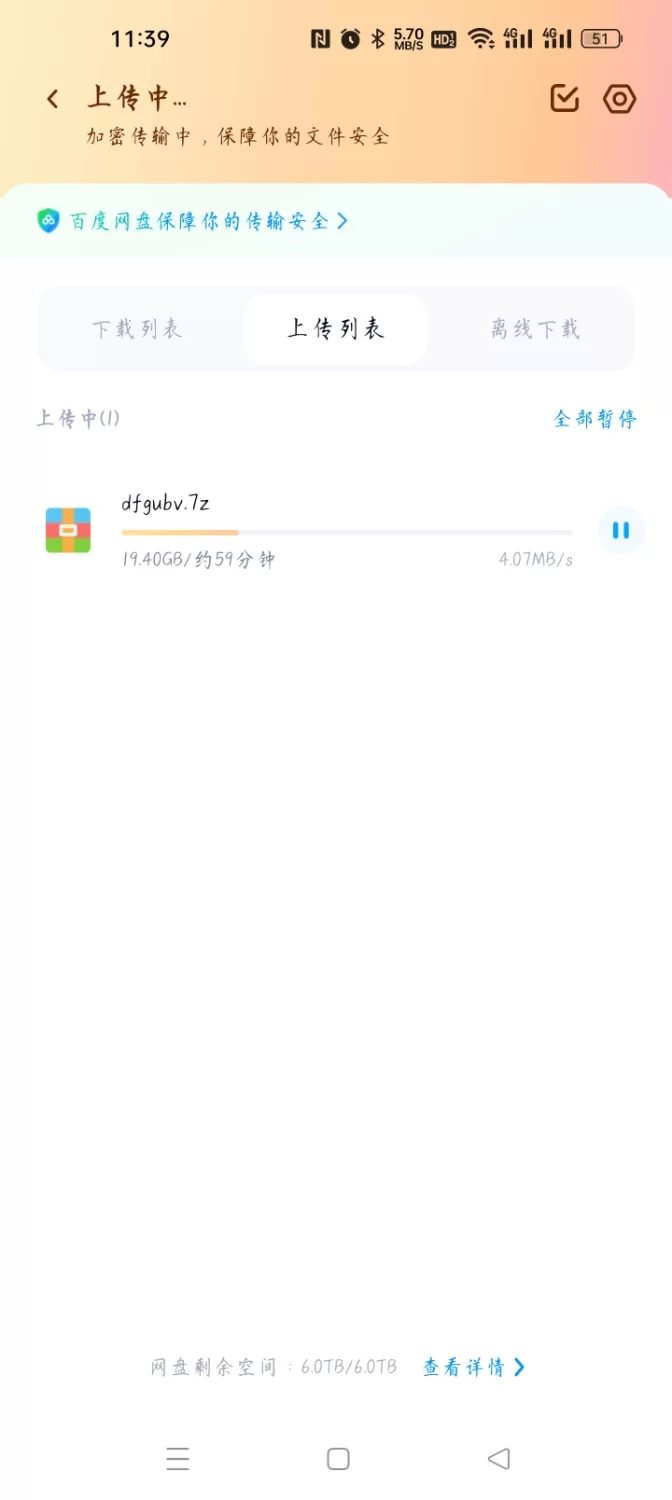The width and height of the screenshot is (672, 1500).
Task: Open transfer settings hexagon icon
Action: pyautogui.click(x=620, y=99)
